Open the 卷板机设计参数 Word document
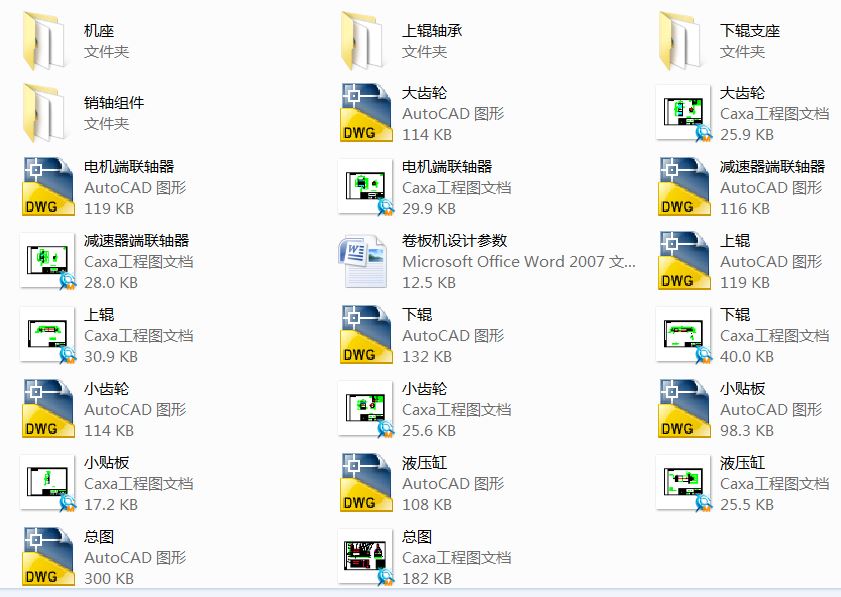Screen dimensions: 841x597 click(x=365, y=261)
